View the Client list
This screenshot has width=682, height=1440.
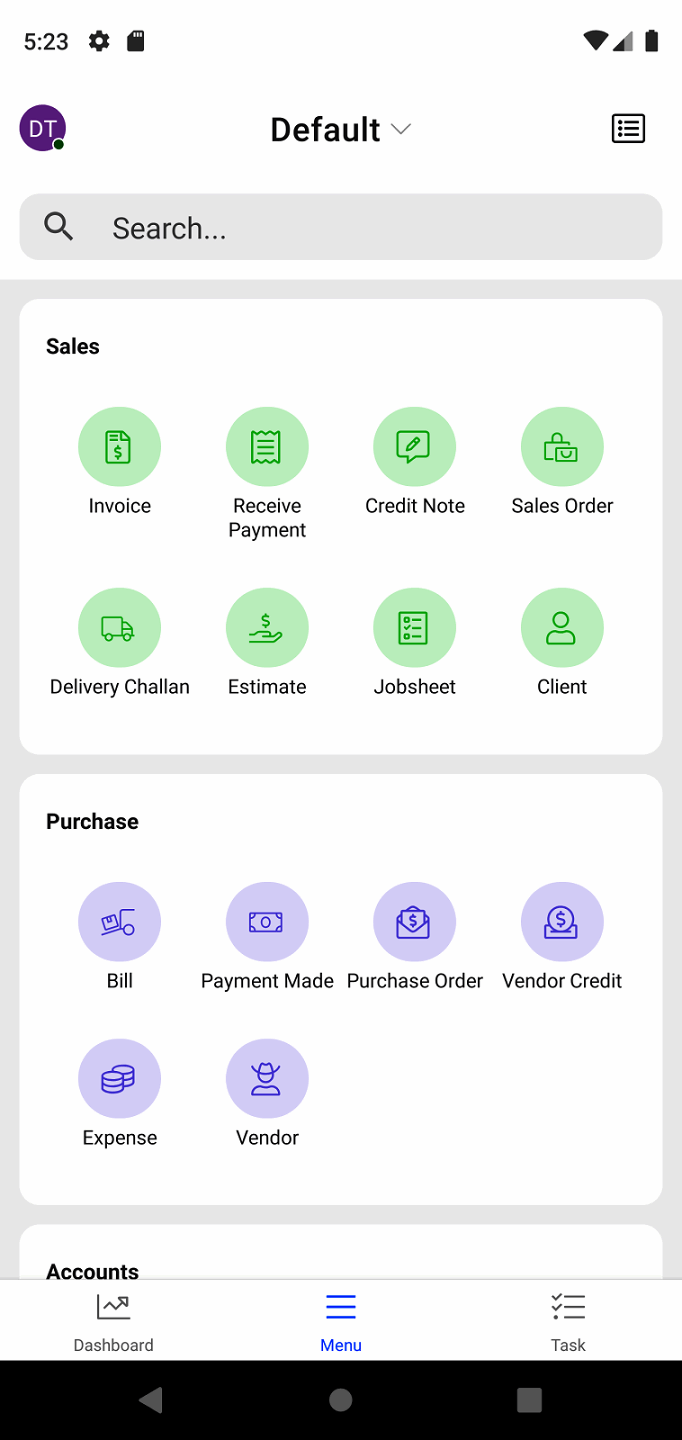coord(562,628)
